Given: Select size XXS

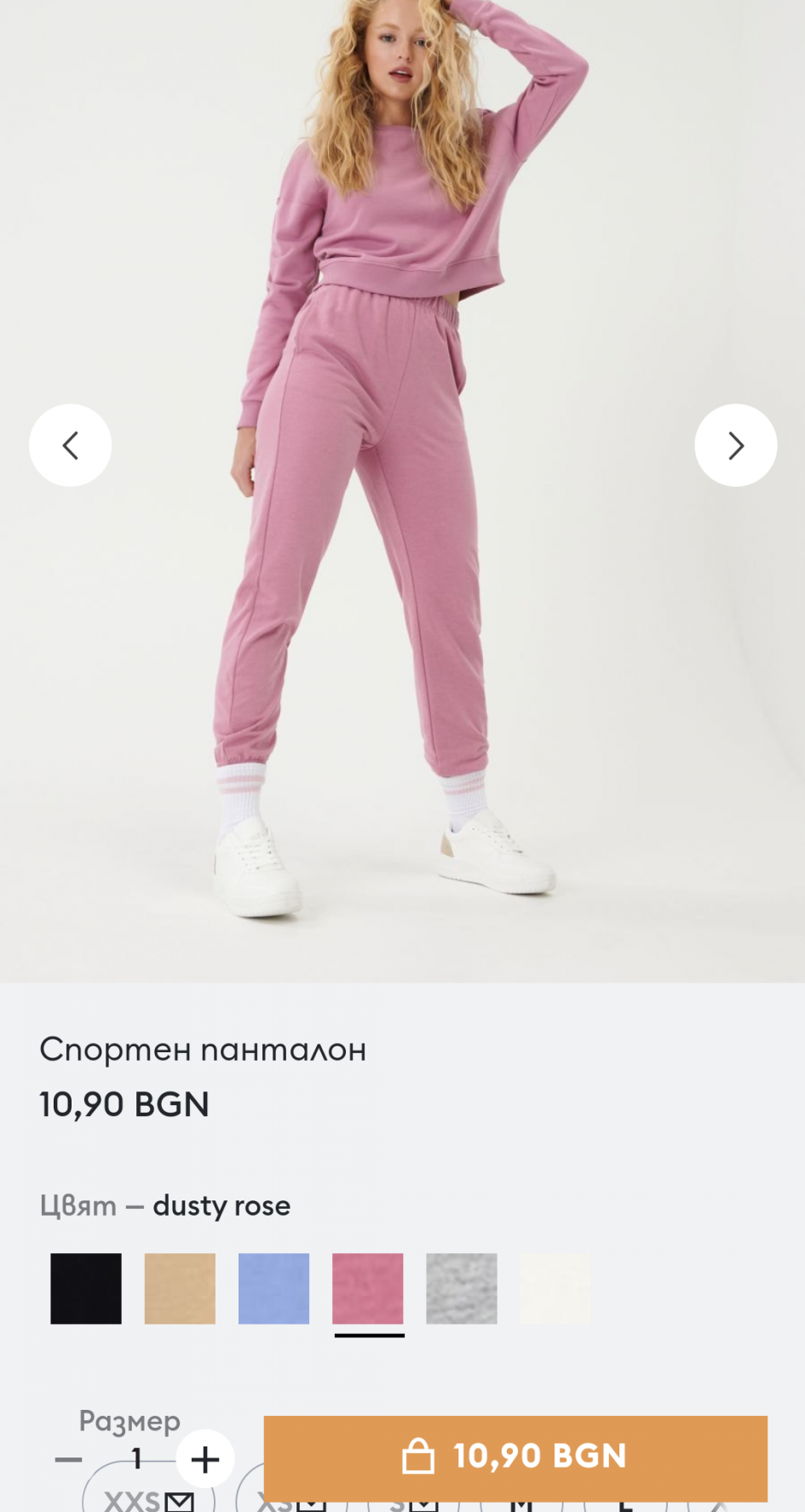Looking at the screenshot, I should [148, 1497].
